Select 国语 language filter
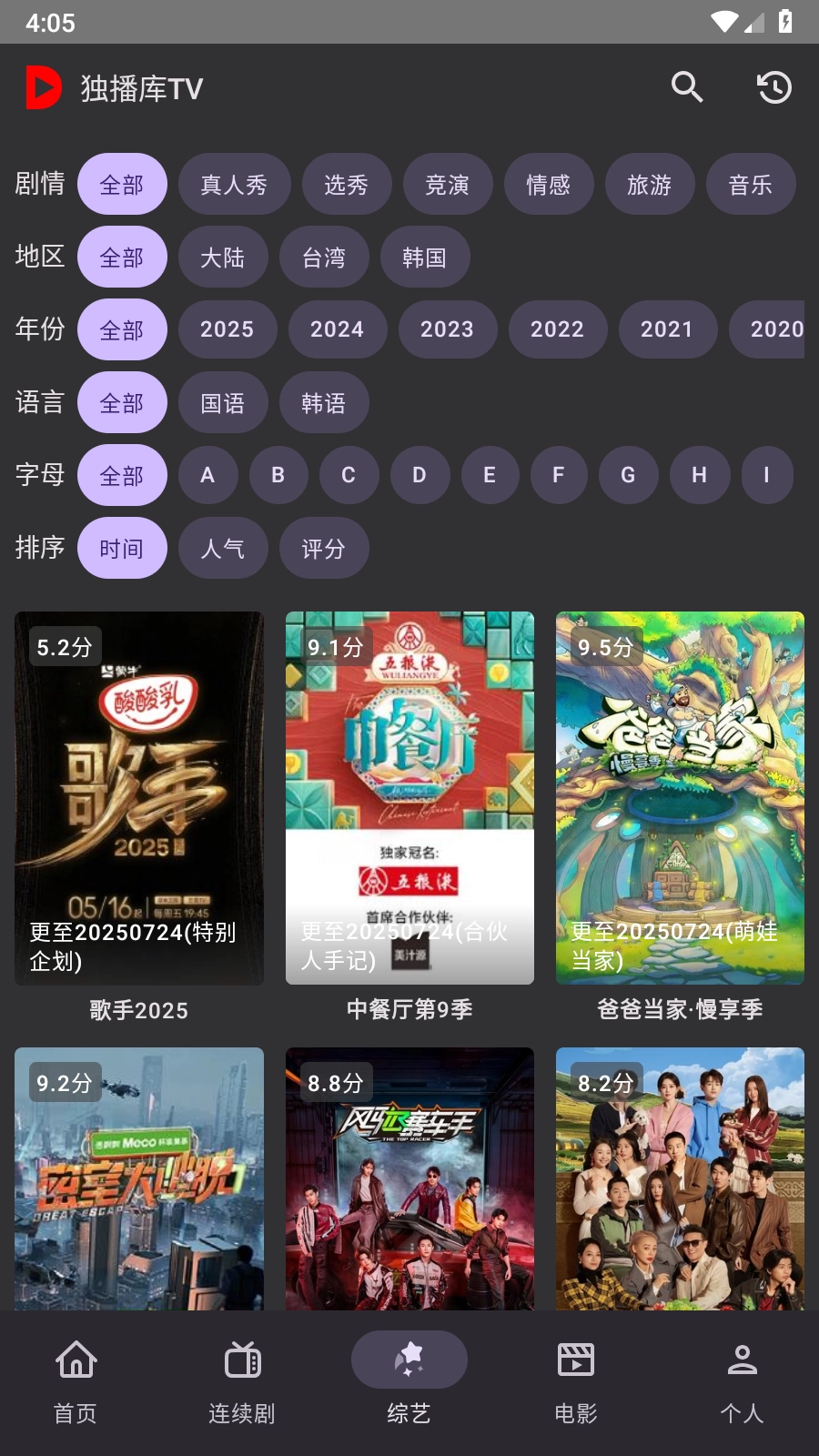The image size is (819, 1456). (223, 403)
